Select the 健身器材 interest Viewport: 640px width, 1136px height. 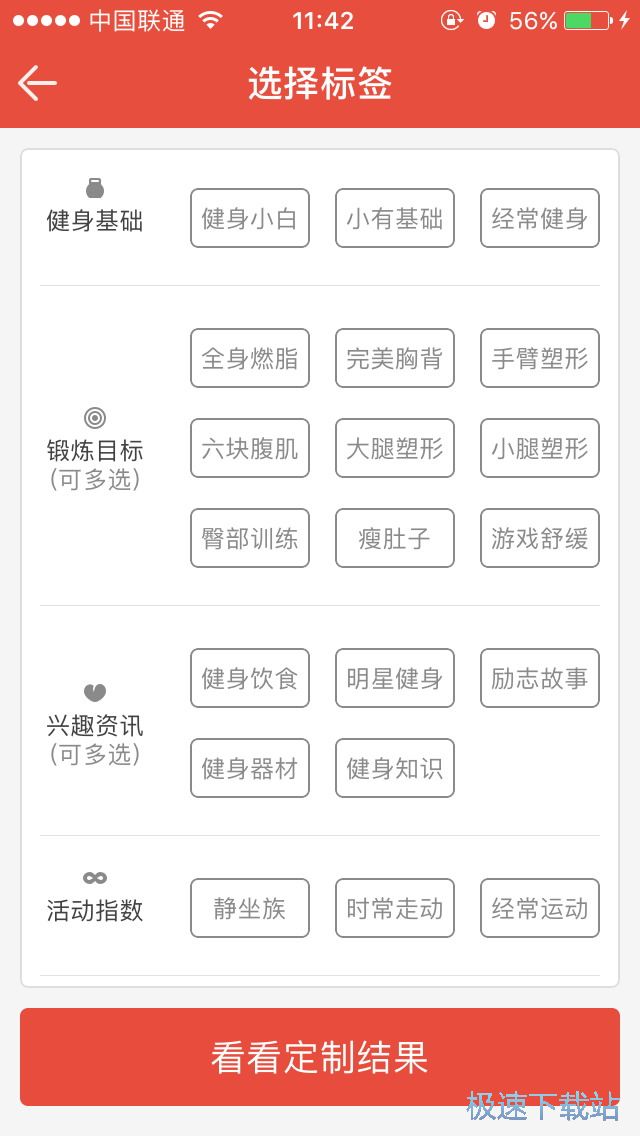[250, 768]
